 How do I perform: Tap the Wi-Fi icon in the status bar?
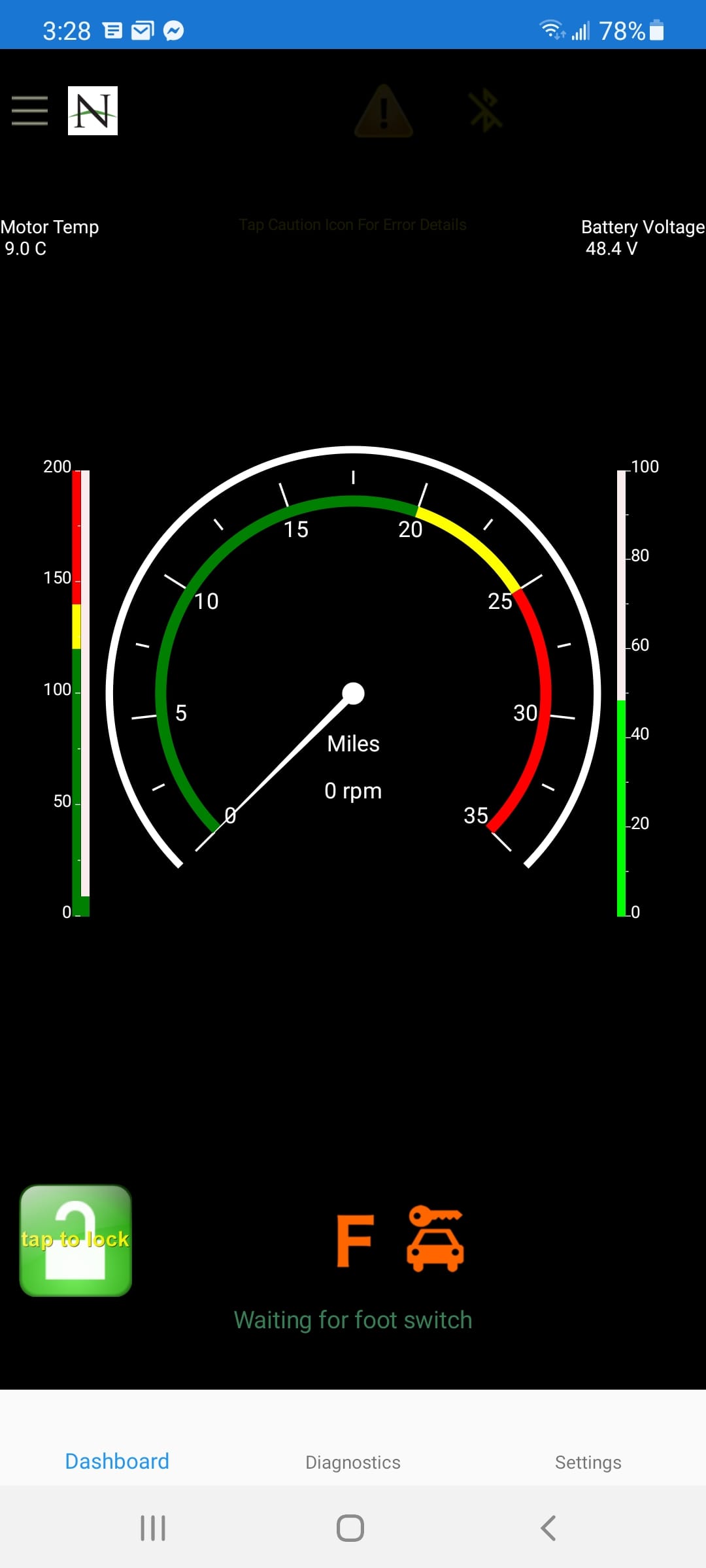tap(551, 27)
